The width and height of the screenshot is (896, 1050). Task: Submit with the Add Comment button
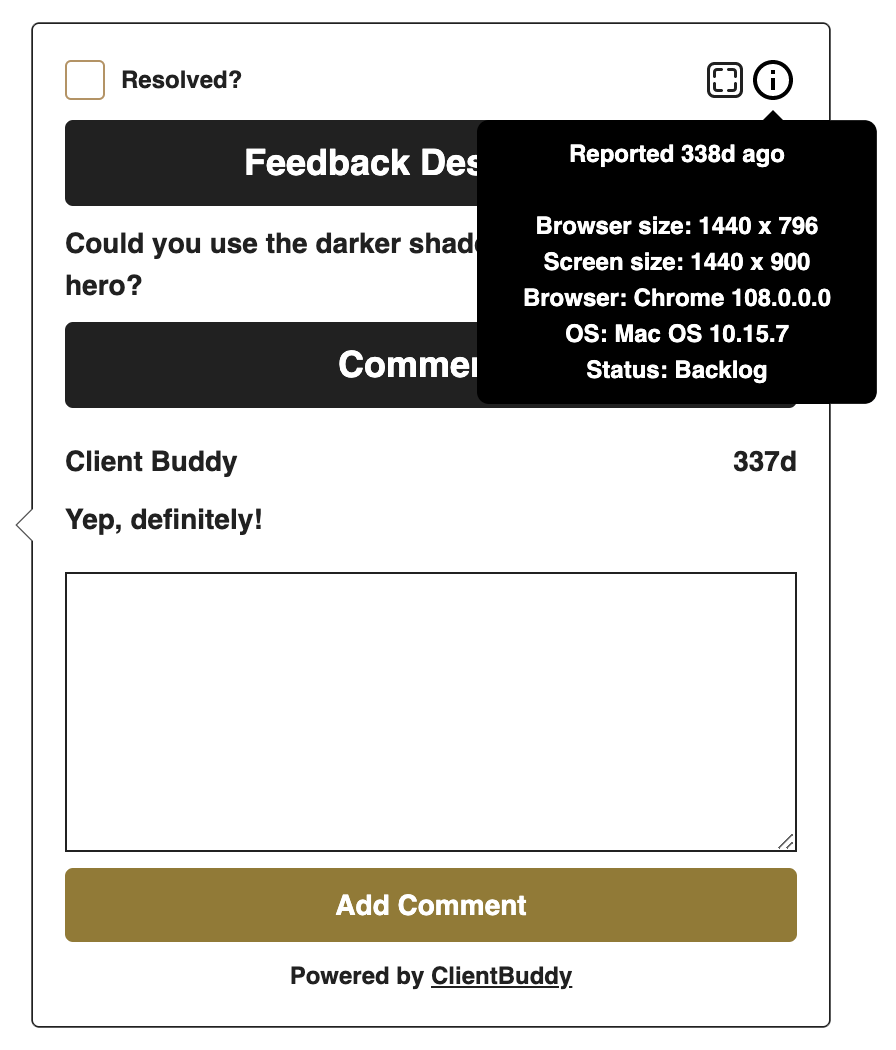pyautogui.click(x=430, y=905)
